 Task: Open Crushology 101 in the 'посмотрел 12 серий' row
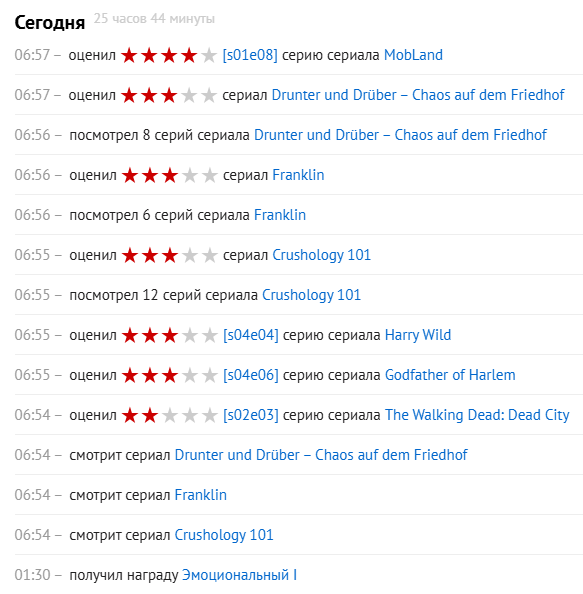[311, 295]
